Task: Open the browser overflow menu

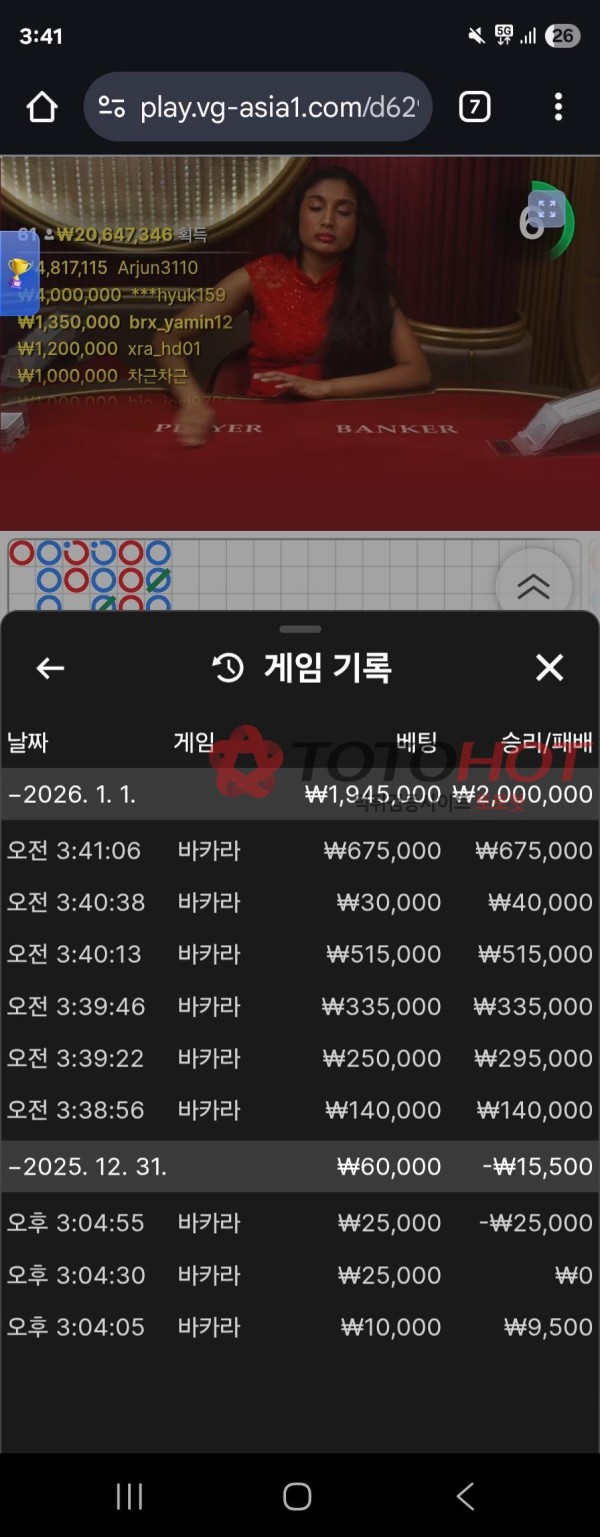Action: coord(558,107)
